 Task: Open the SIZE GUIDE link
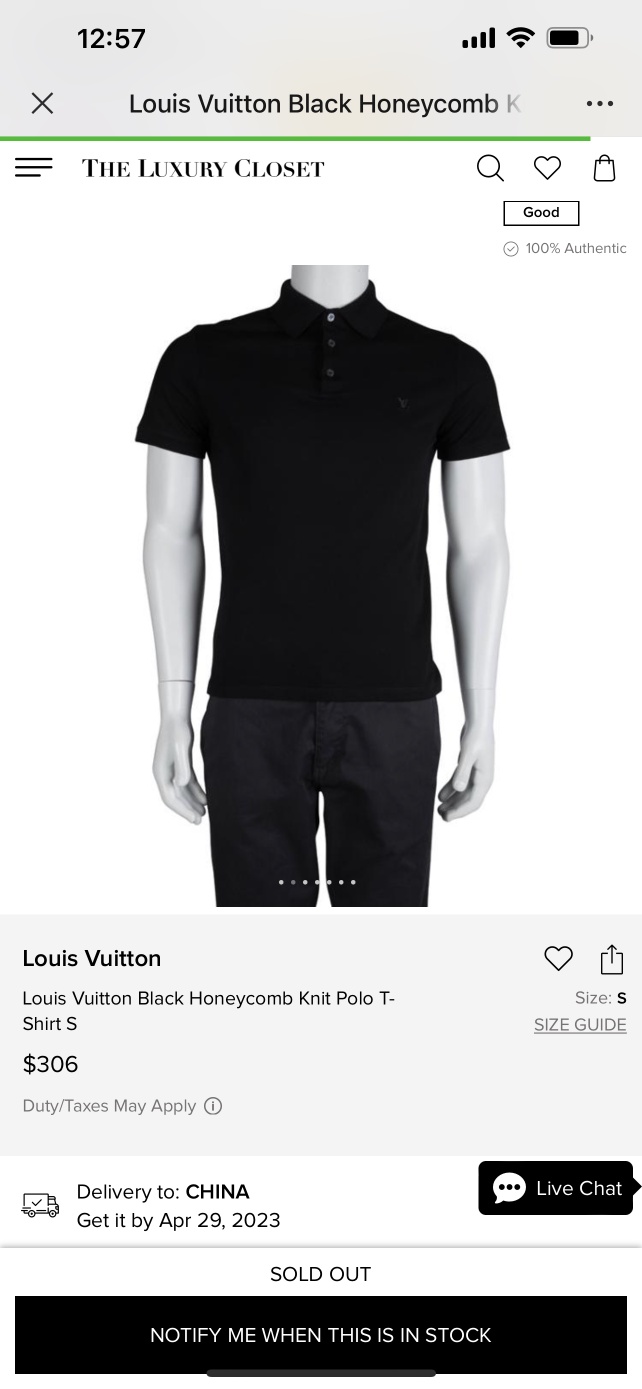(580, 1025)
